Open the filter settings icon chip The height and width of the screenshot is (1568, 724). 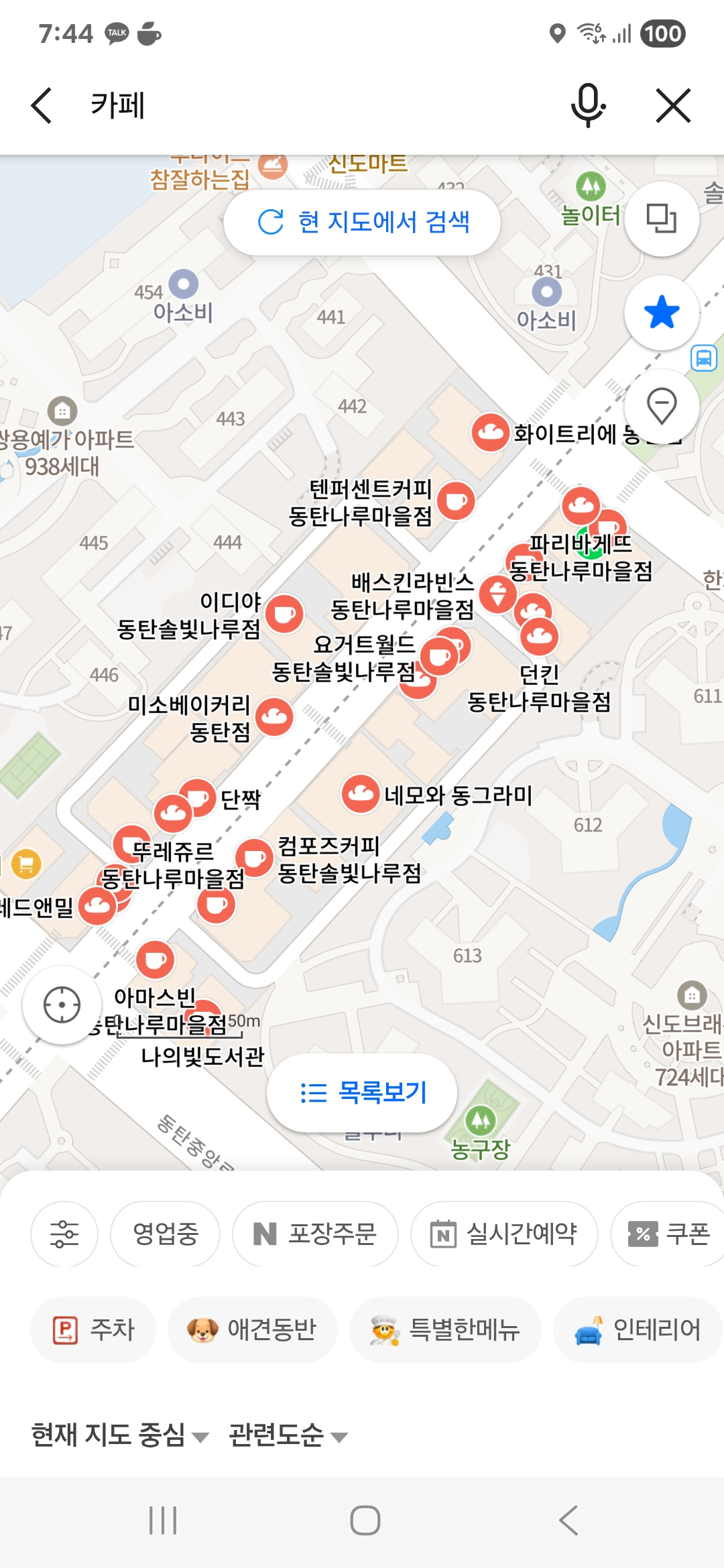64,1234
